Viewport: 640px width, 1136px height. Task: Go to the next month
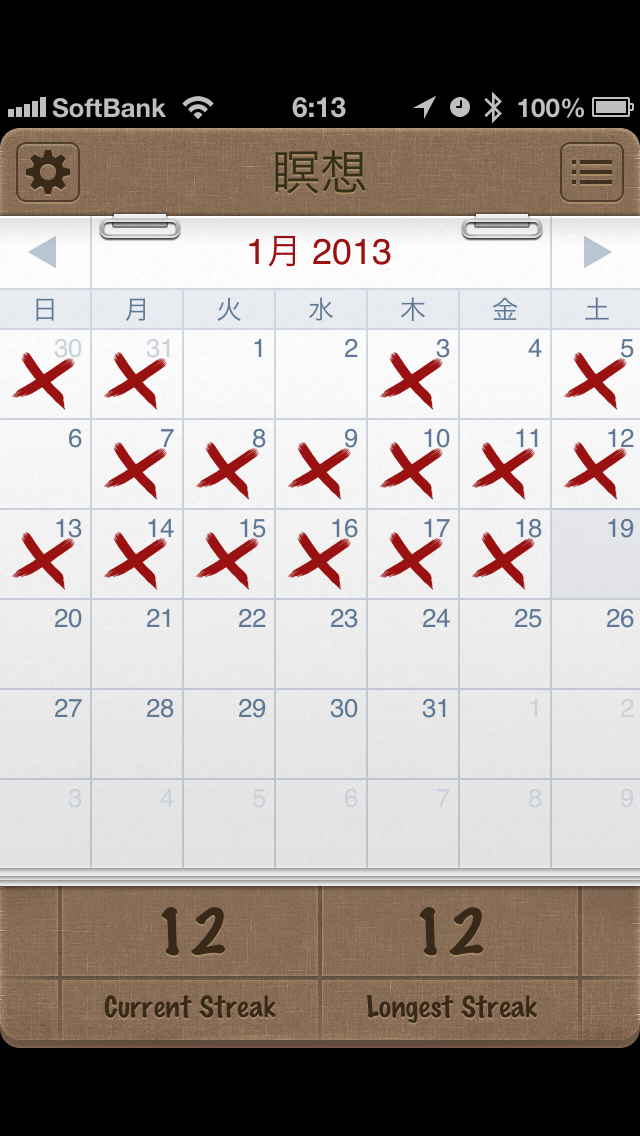pyautogui.click(x=596, y=252)
